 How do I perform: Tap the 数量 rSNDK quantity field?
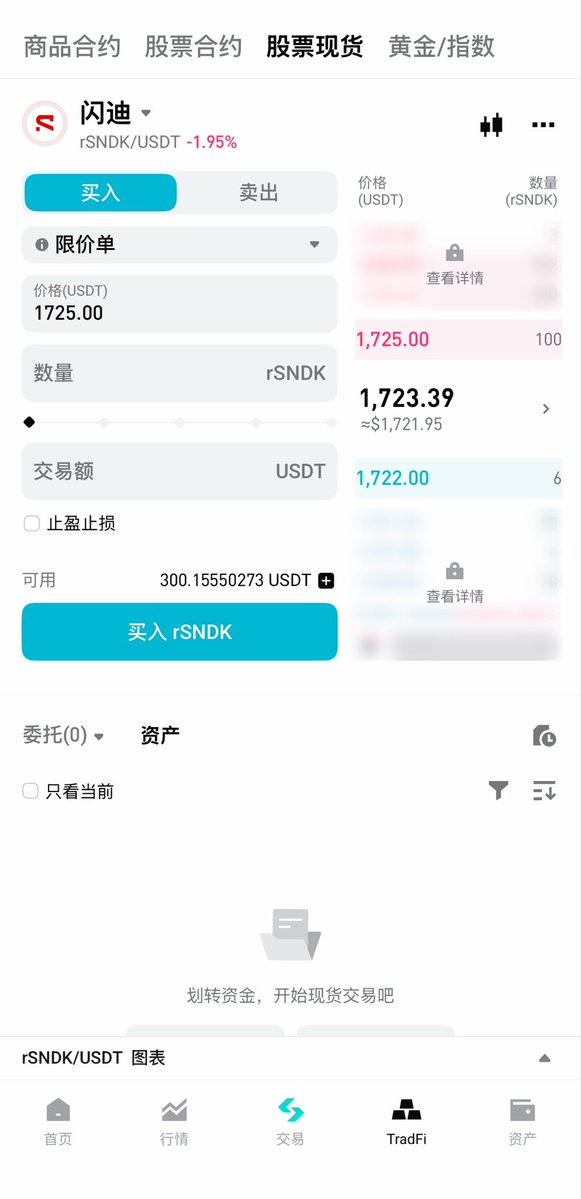(180, 373)
